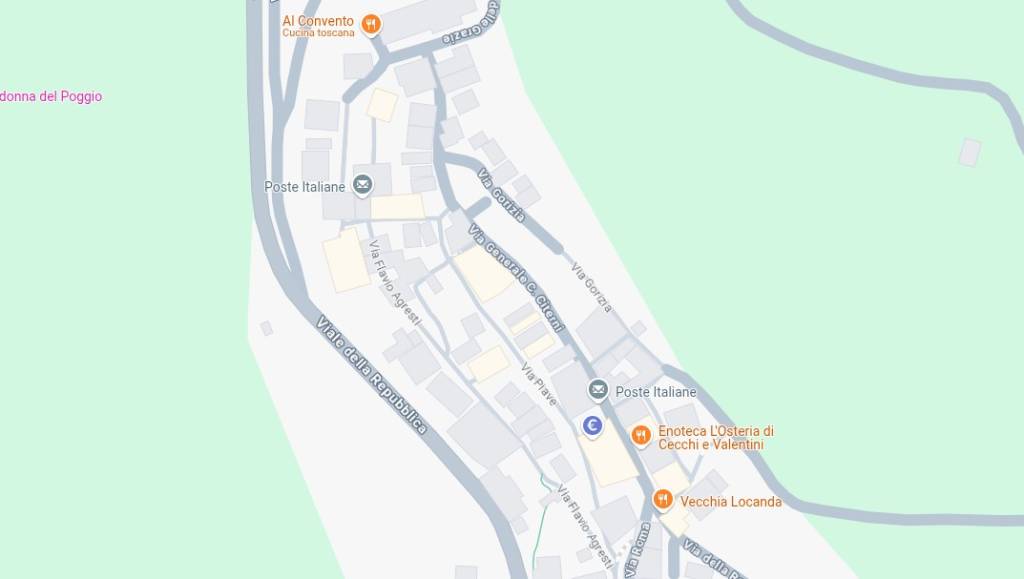This screenshot has width=1024, height=579.
Task: Open the Al Convento restaurant marker
Action: click(371, 24)
